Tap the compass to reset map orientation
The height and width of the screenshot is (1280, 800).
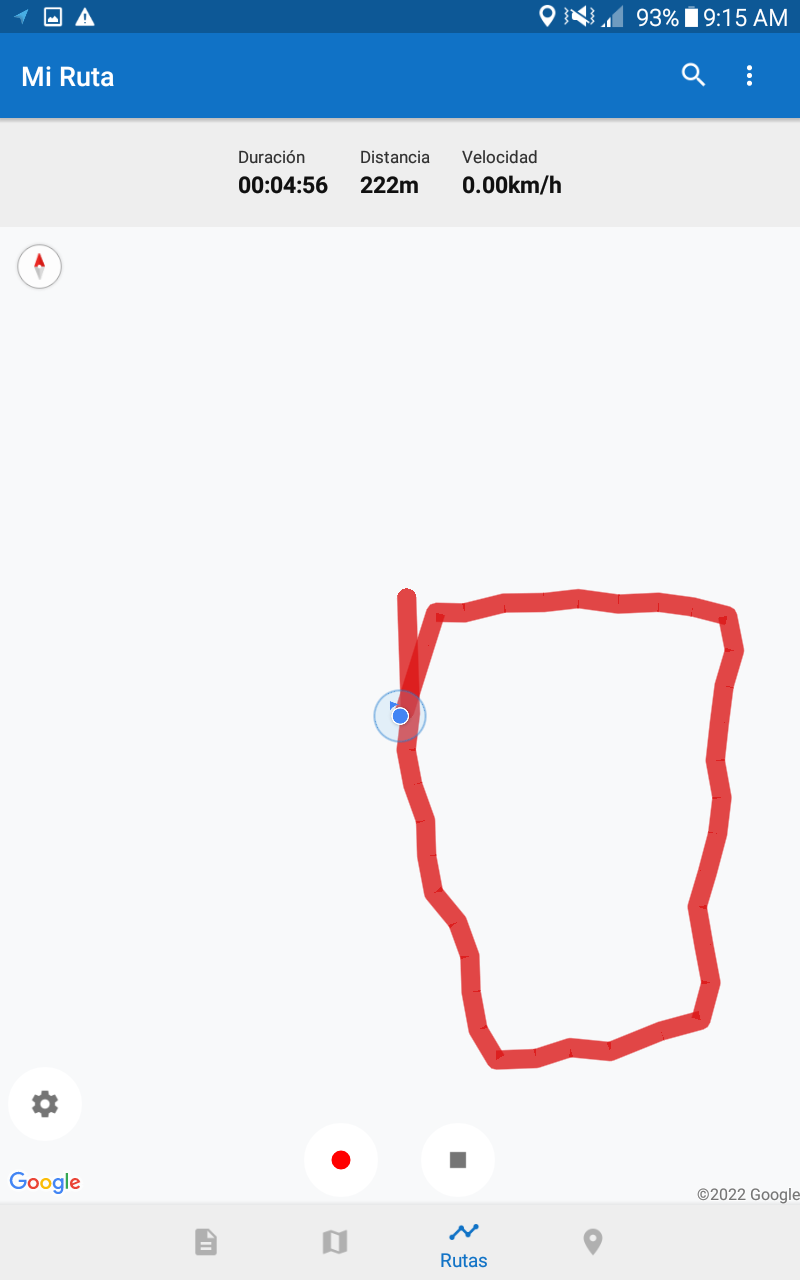click(40, 267)
